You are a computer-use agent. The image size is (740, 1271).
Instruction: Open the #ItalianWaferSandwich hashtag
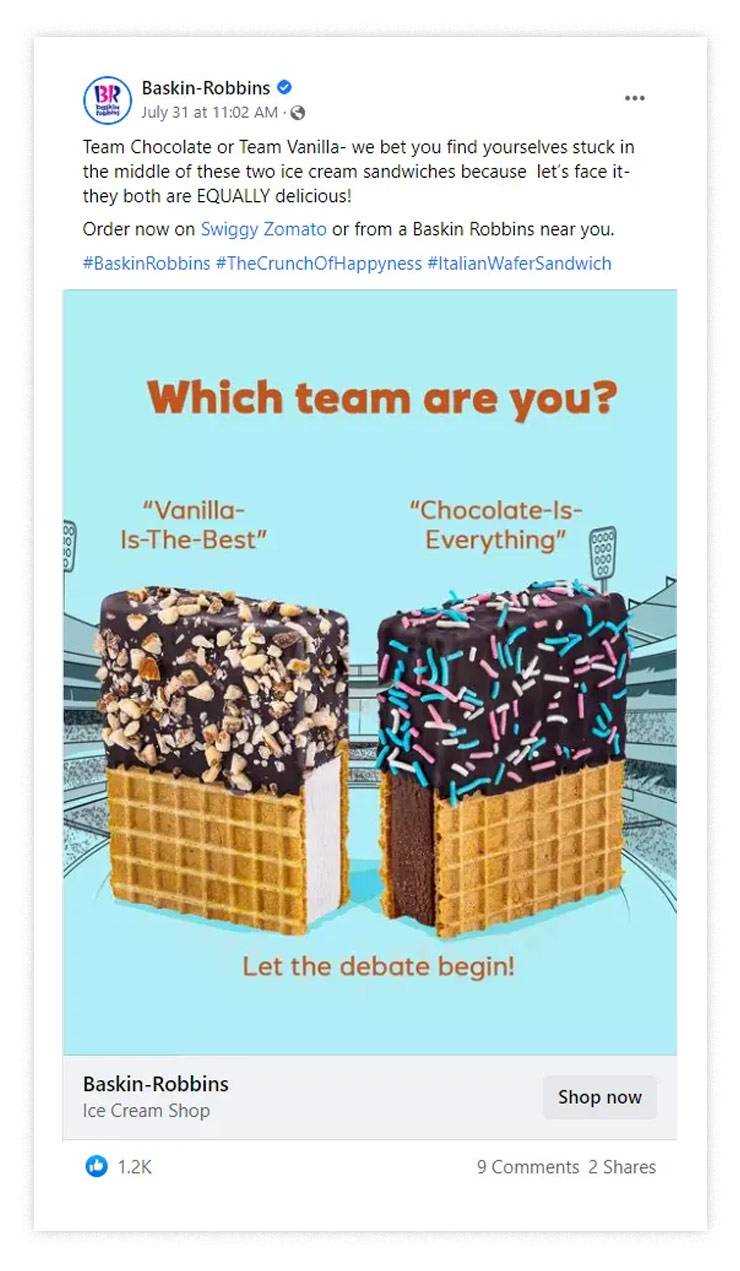click(x=518, y=263)
